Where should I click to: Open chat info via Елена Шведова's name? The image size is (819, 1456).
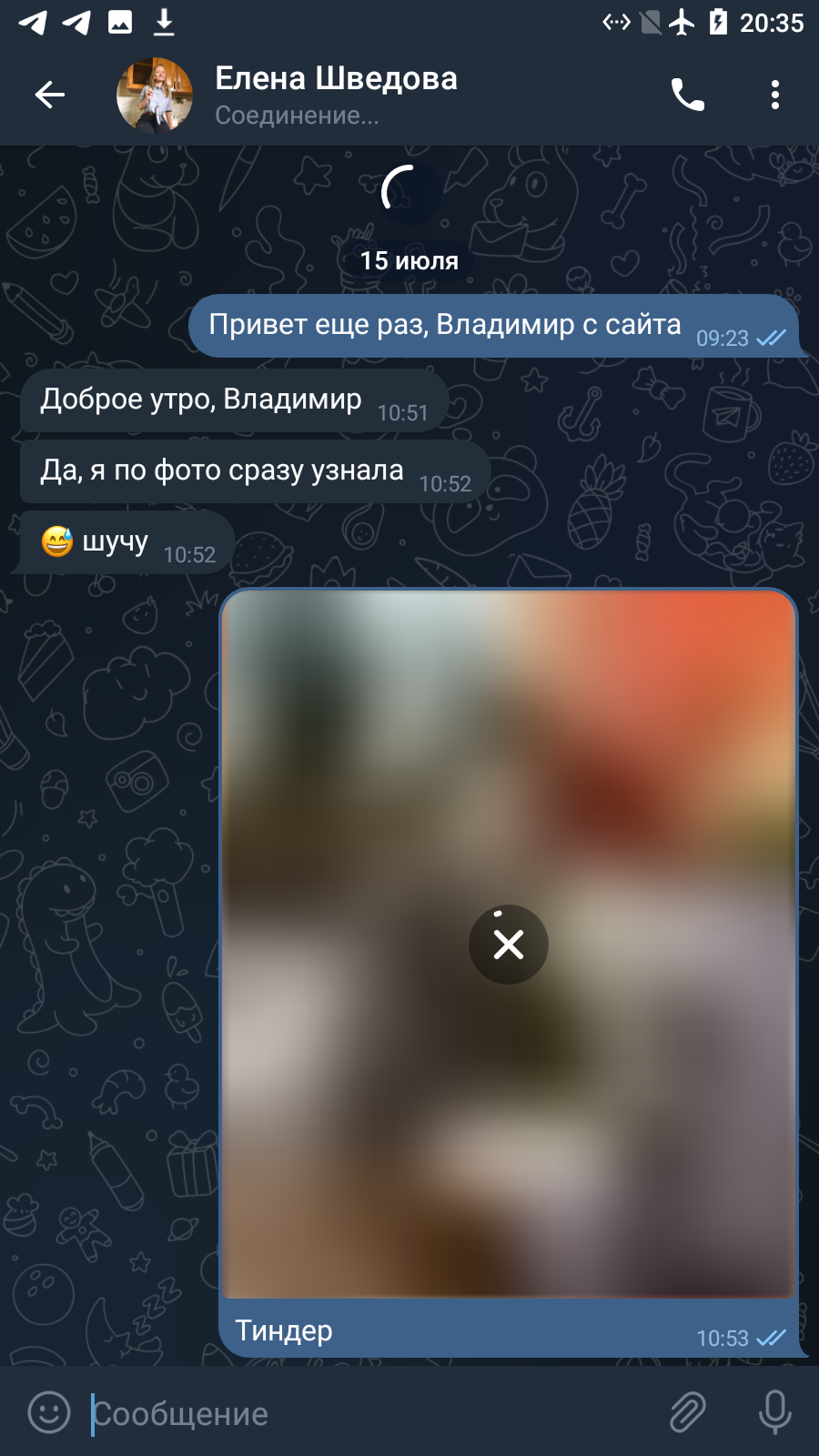pyautogui.click(x=336, y=78)
